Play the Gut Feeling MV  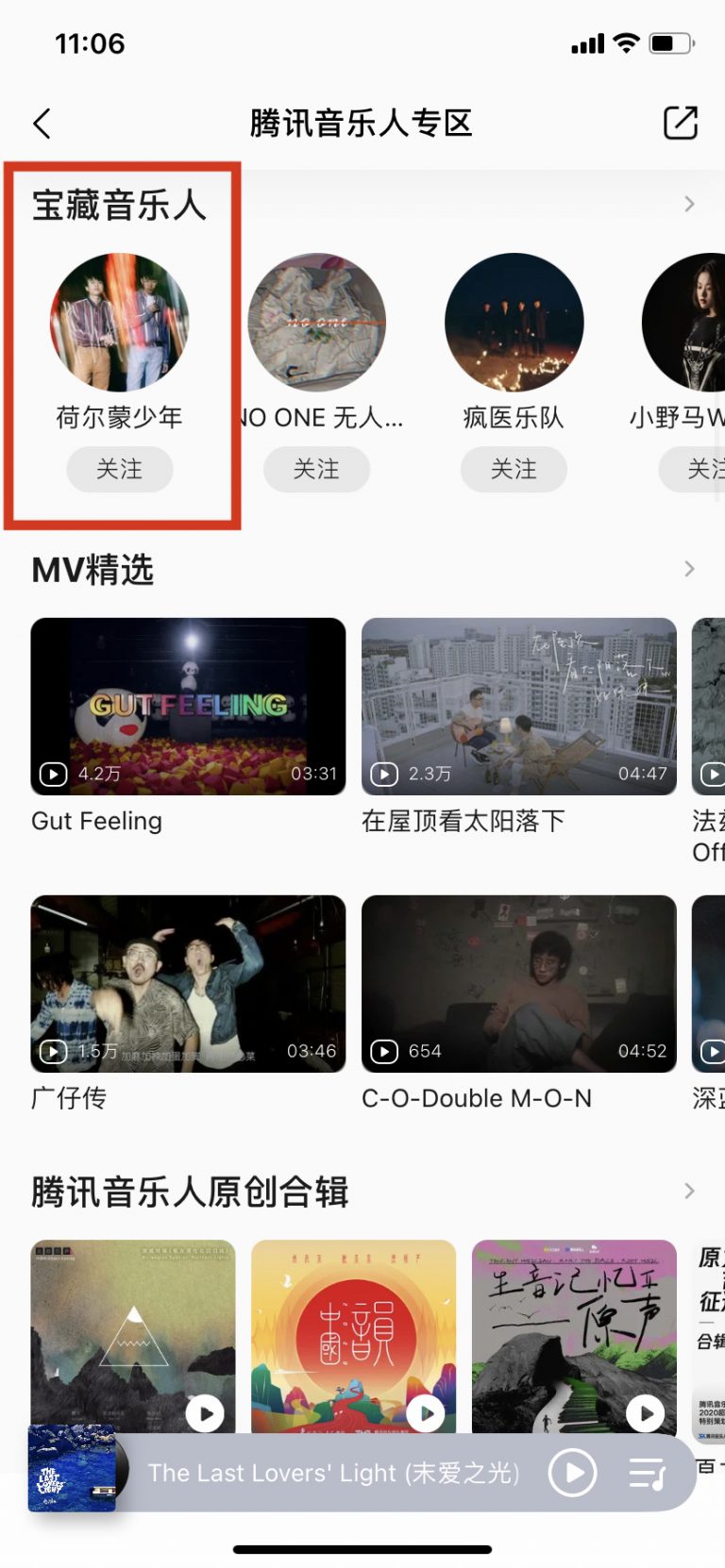[x=188, y=706]
